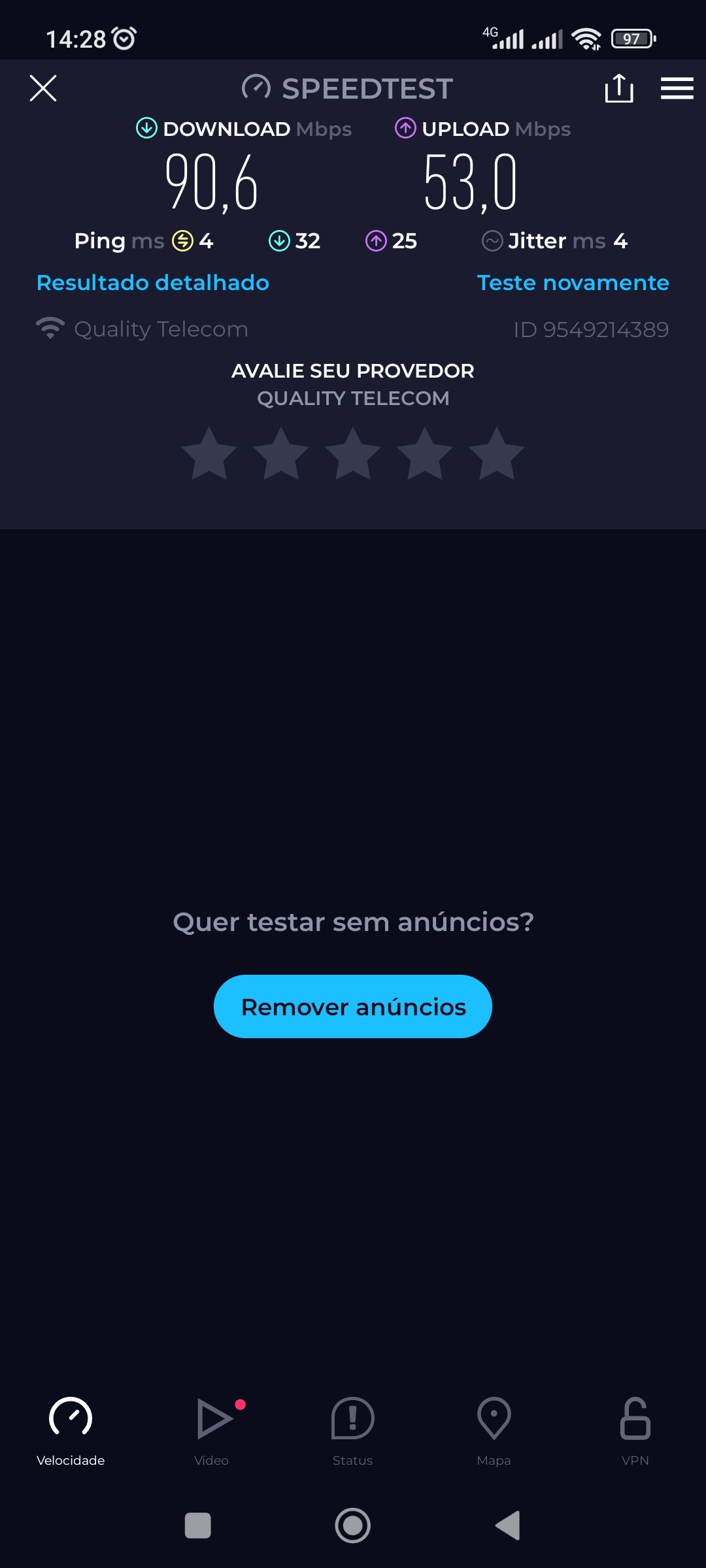Screen dimensions: 706x1568
Task: Switch to the Vídeo tab
Action: click(212, 1429)
